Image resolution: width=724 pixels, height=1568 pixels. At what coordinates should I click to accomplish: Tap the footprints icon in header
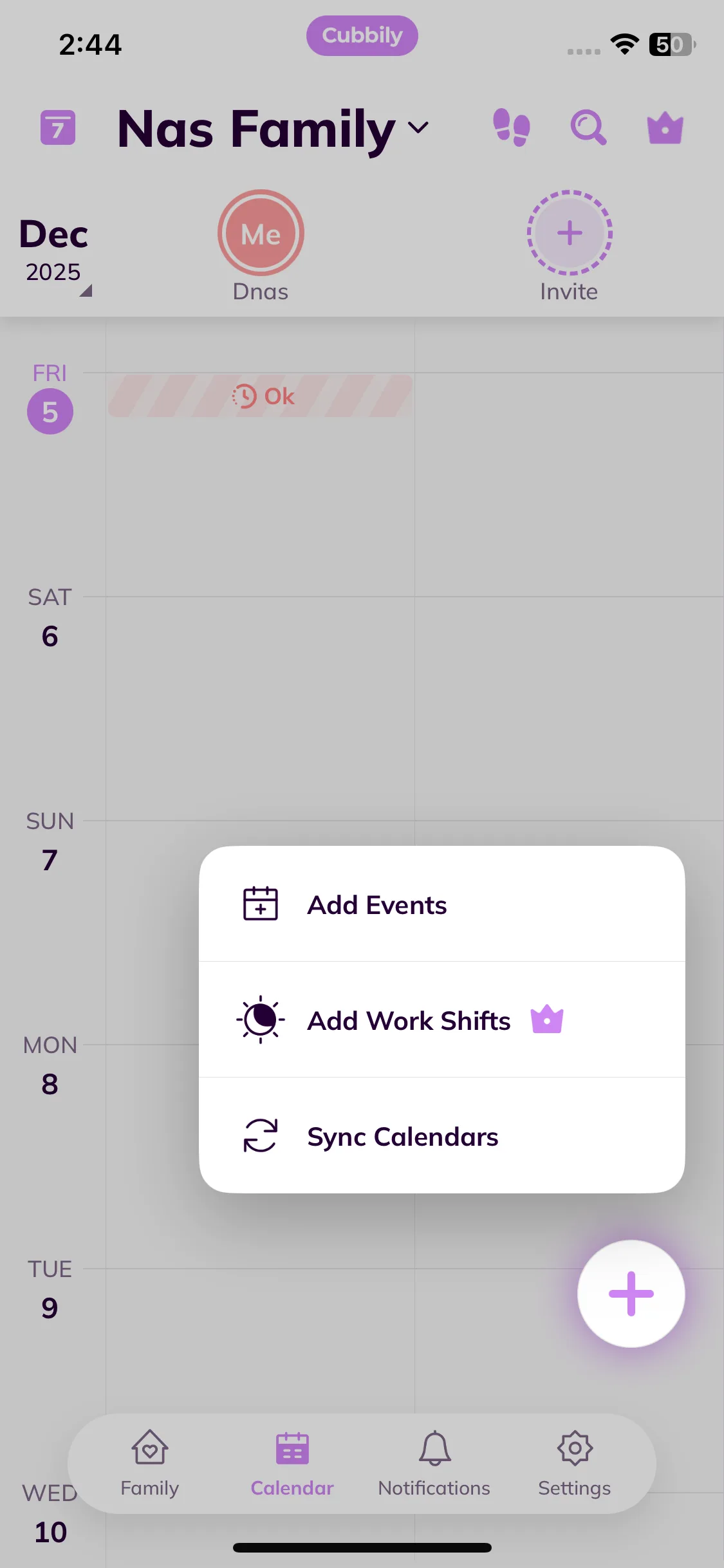pyautogui.click(x=512, y=127)
